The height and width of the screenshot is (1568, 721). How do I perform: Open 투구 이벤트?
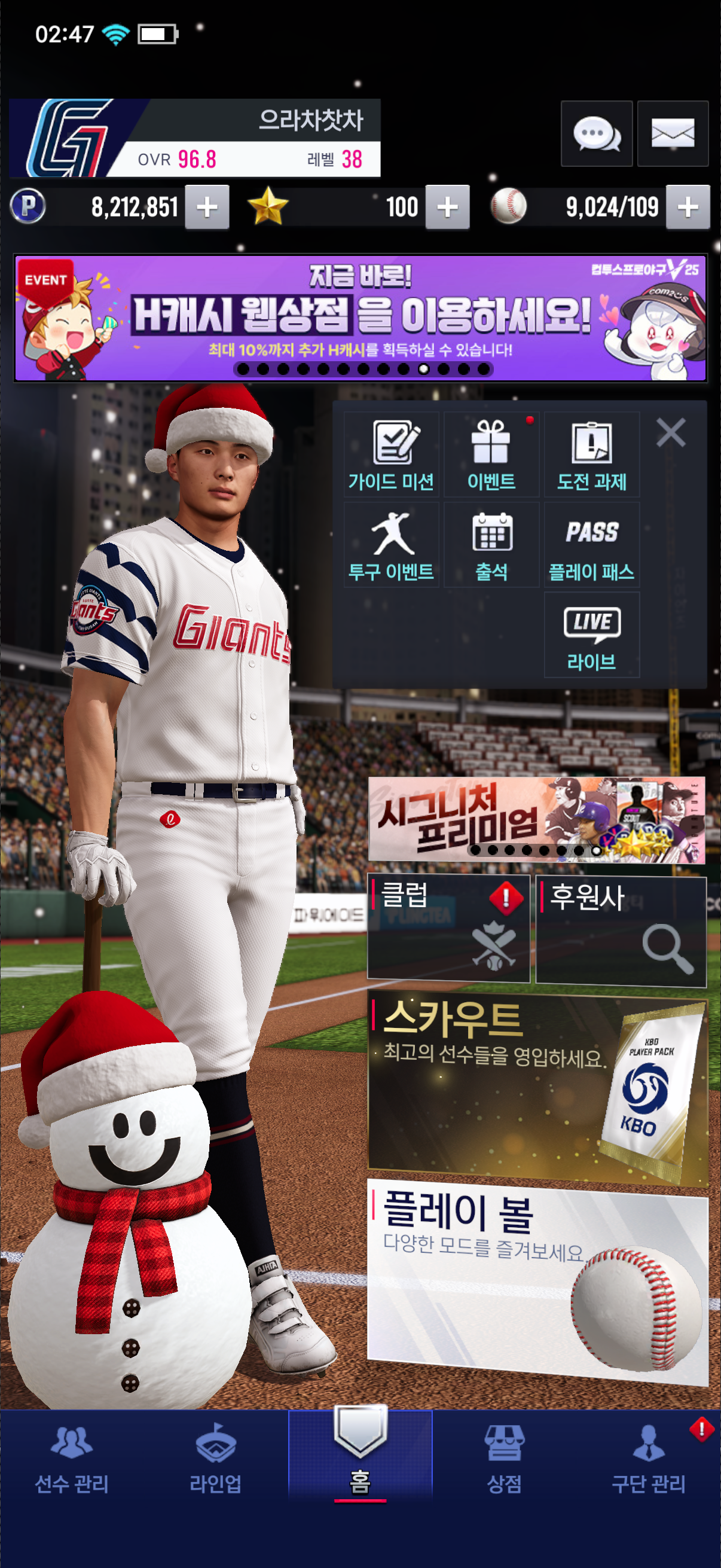(391, 544)
